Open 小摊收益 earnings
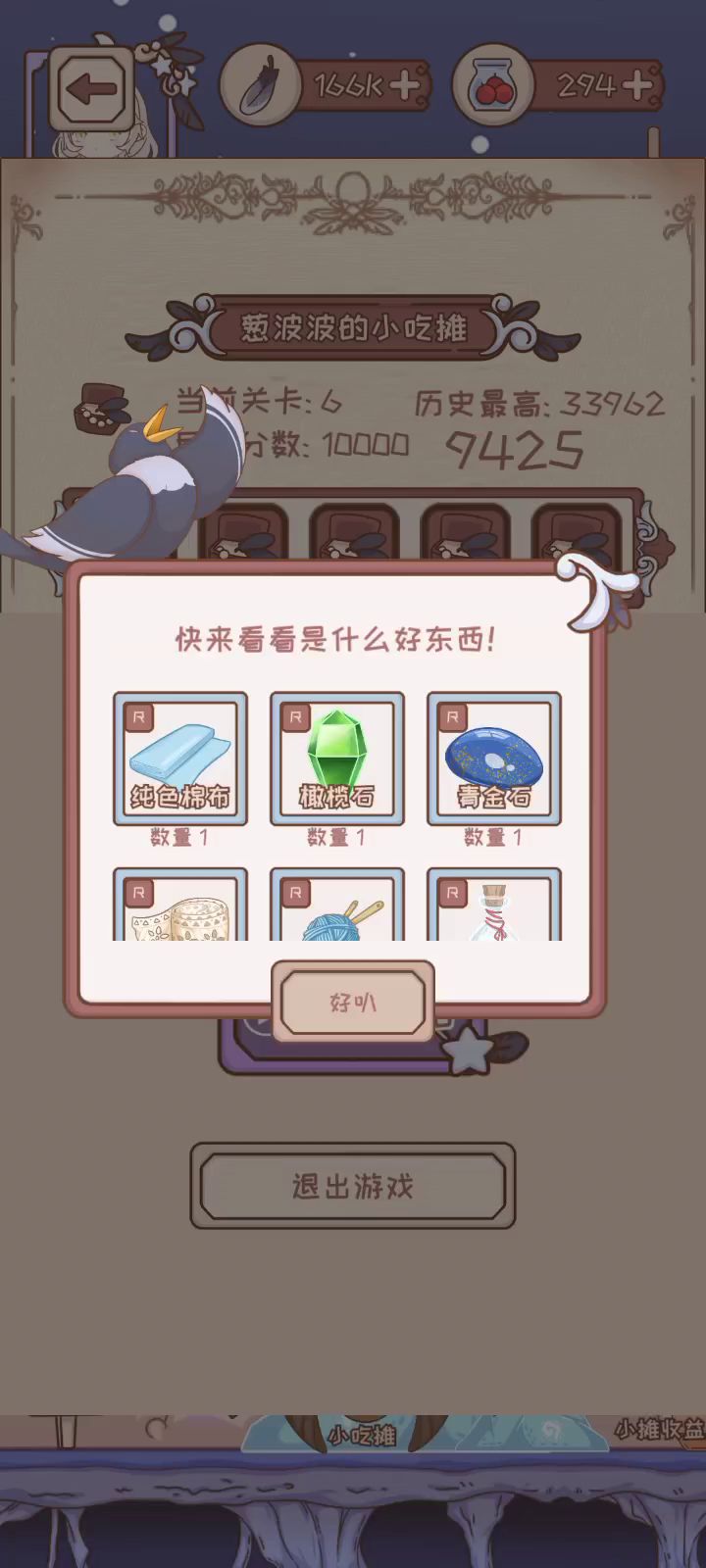The image size is (706, 1568). [659, 1430]
